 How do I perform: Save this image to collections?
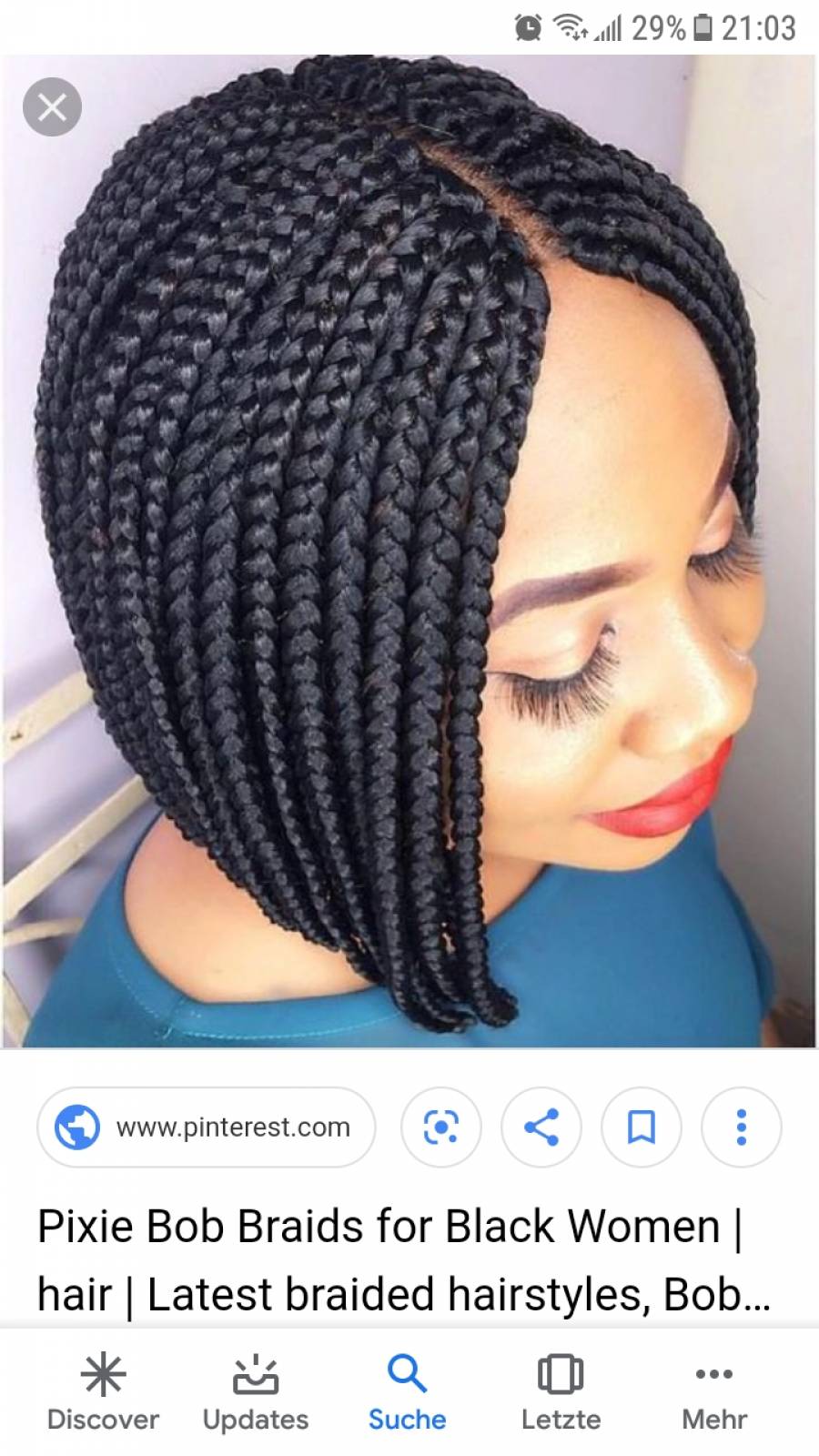coord(642,1127)
